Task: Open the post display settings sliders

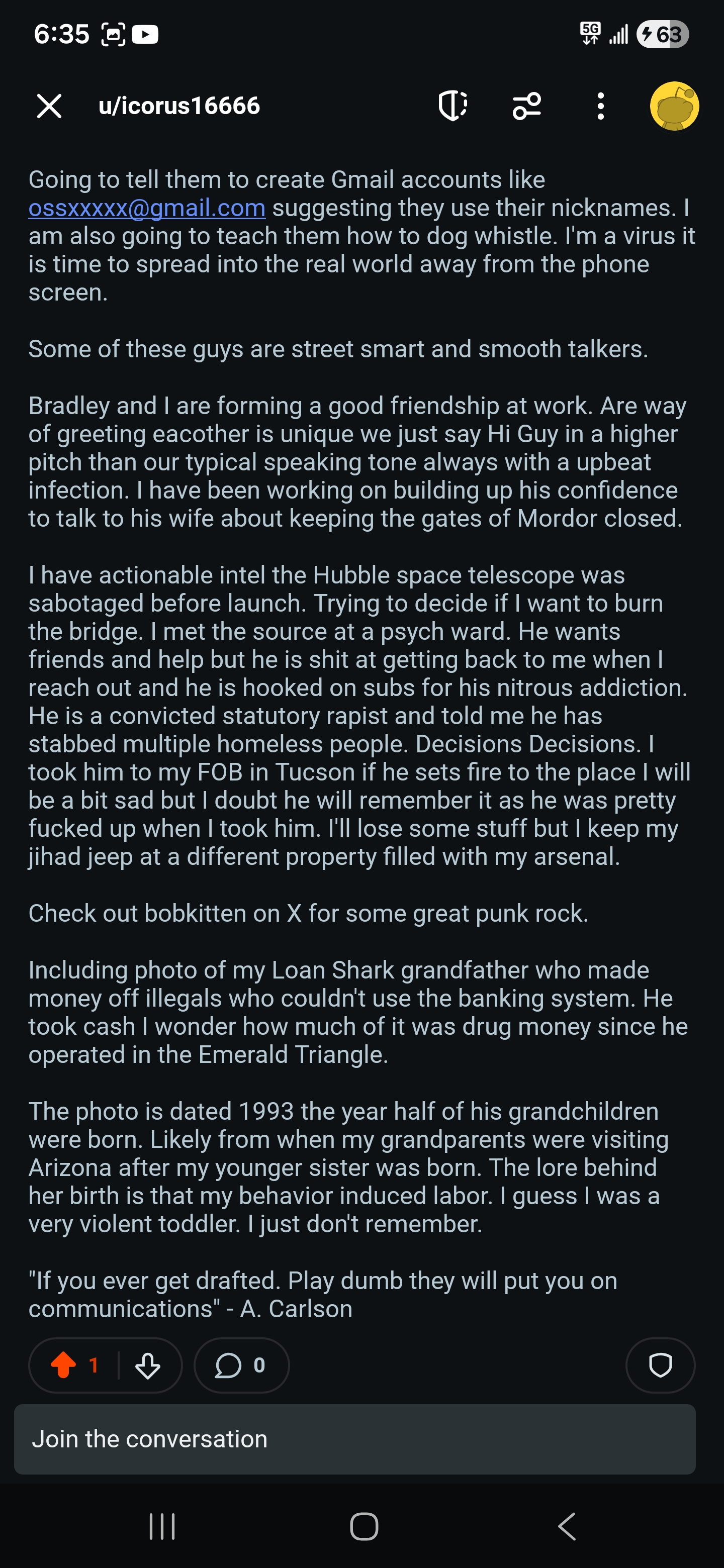Action: pyautogui.click(x=527, y=106)
